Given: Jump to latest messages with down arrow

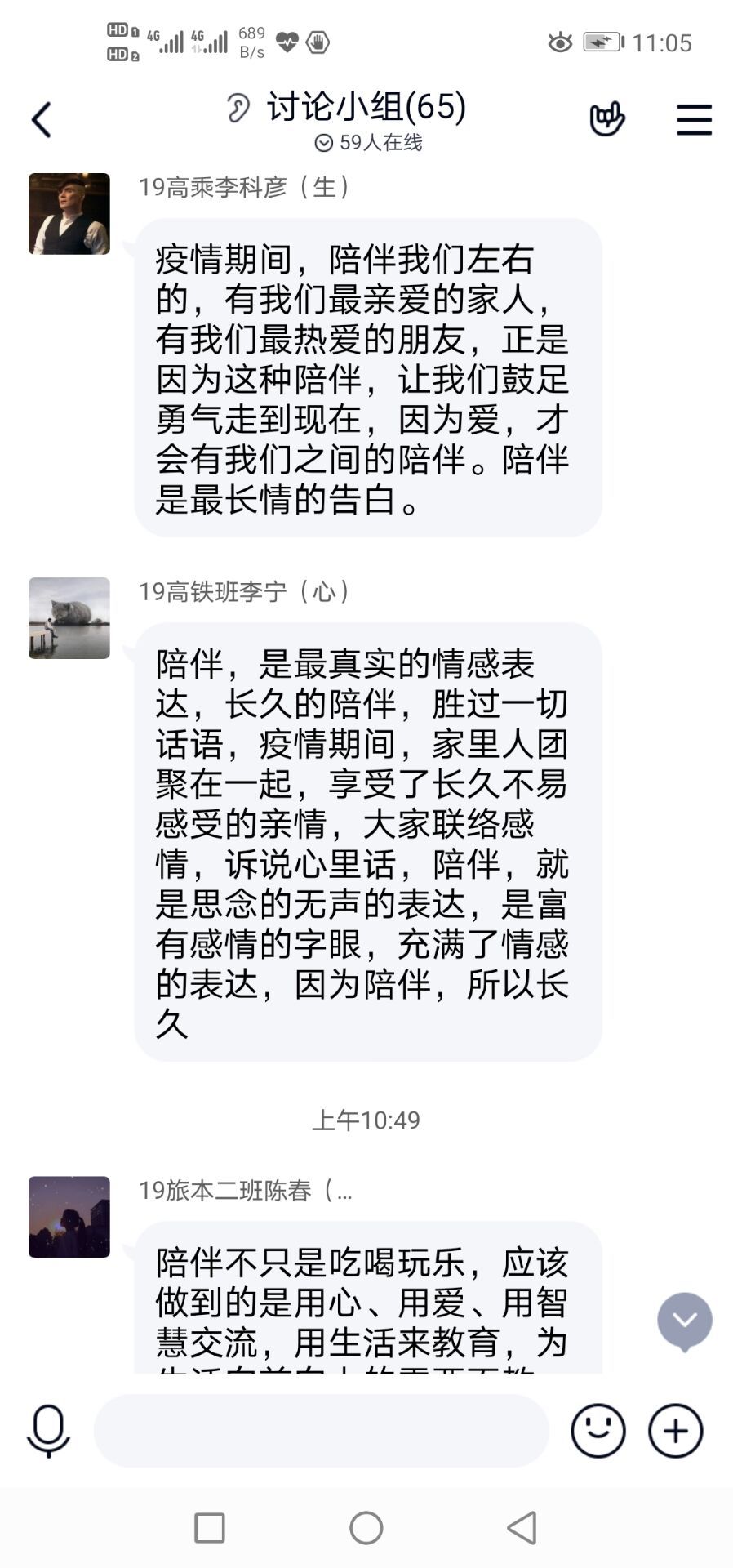Looking at the screenshot, I should coord(684,1321).
